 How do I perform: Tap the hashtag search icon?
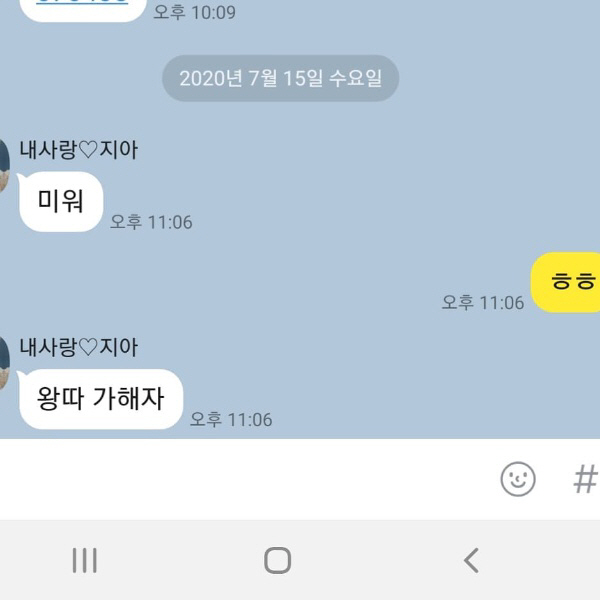click(585, 479)
